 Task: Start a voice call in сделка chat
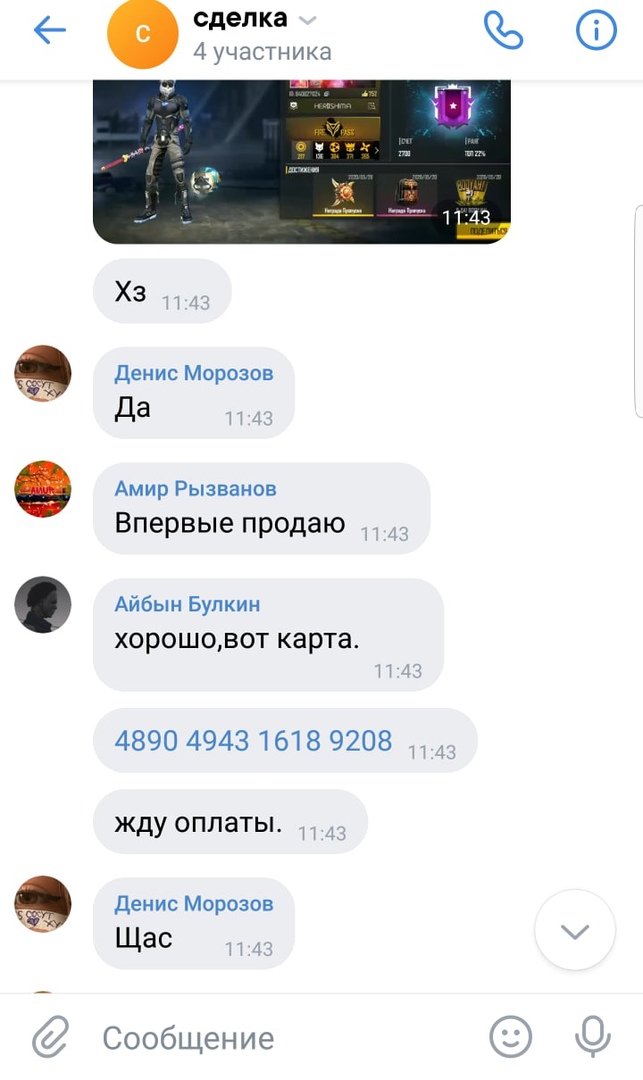pyautogui.click(x=503, y=31)
